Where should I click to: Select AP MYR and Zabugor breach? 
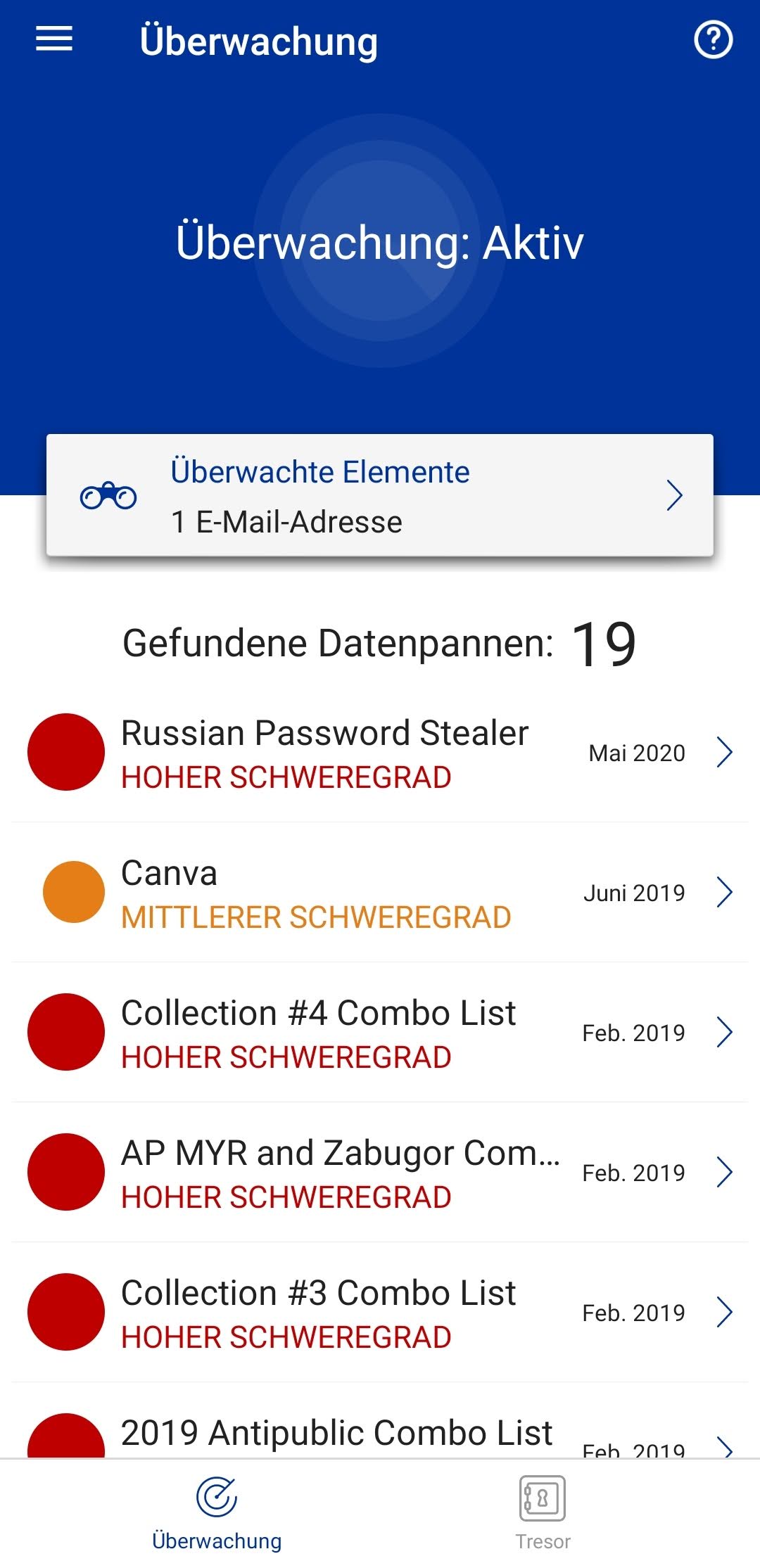[380, 1173]
